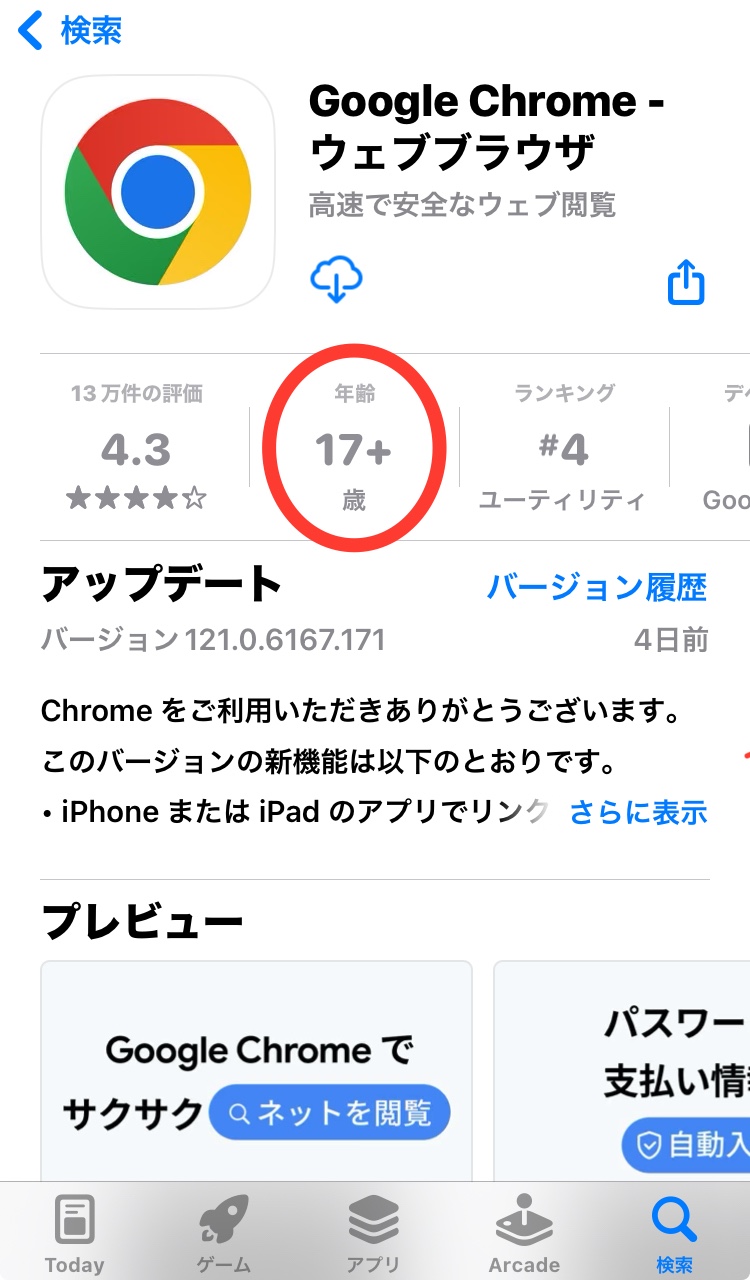Download Google Chrome via the cloud icon
Viewport: 750px width, 1280px height.
pyautogui.click(x=336, y=281)
